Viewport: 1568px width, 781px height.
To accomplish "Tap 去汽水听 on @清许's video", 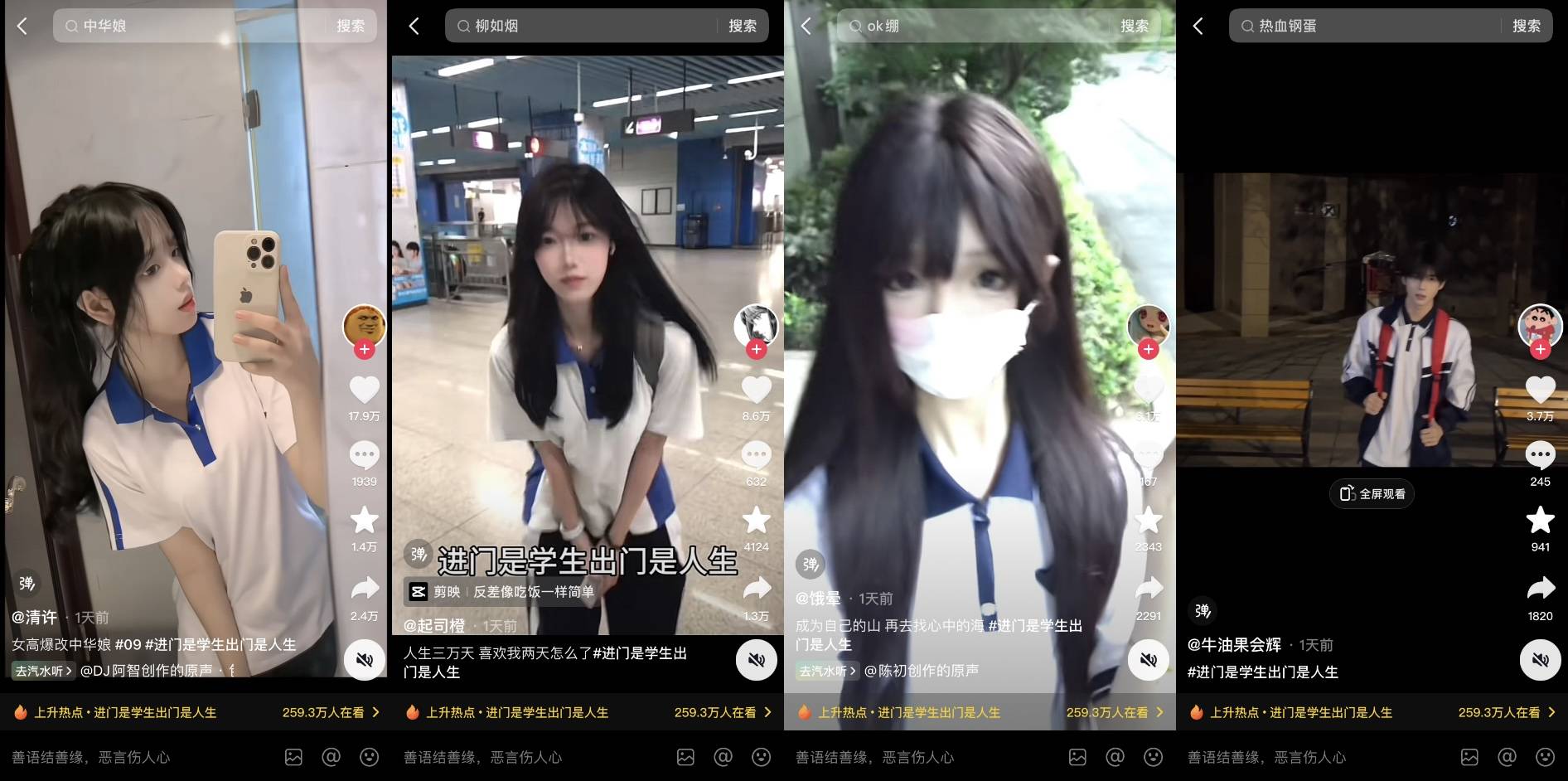I will [43, 671].
